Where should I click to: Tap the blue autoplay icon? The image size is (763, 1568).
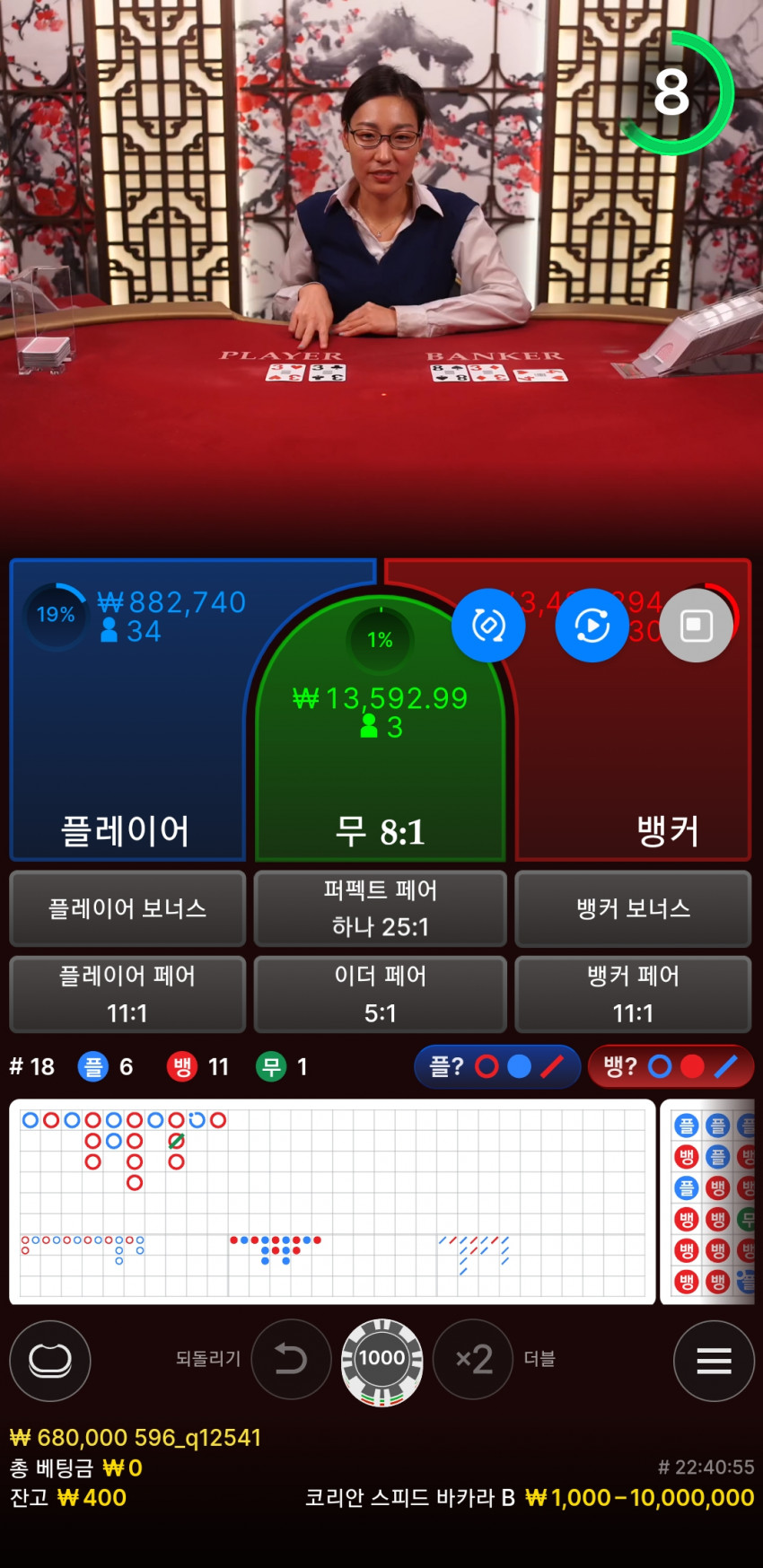pos(592,626)
